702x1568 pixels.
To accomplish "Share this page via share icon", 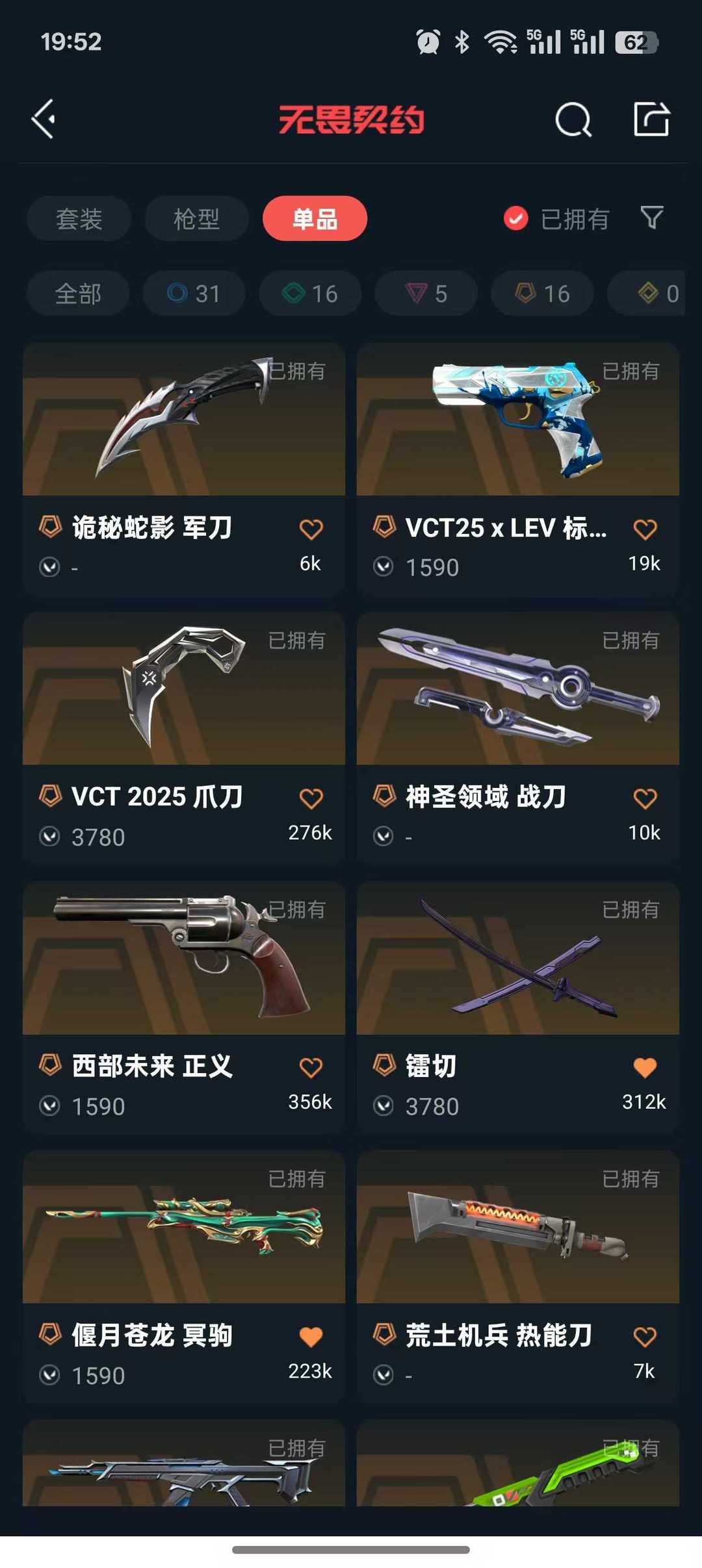I will pyautogui.click(x=651, y=120).
